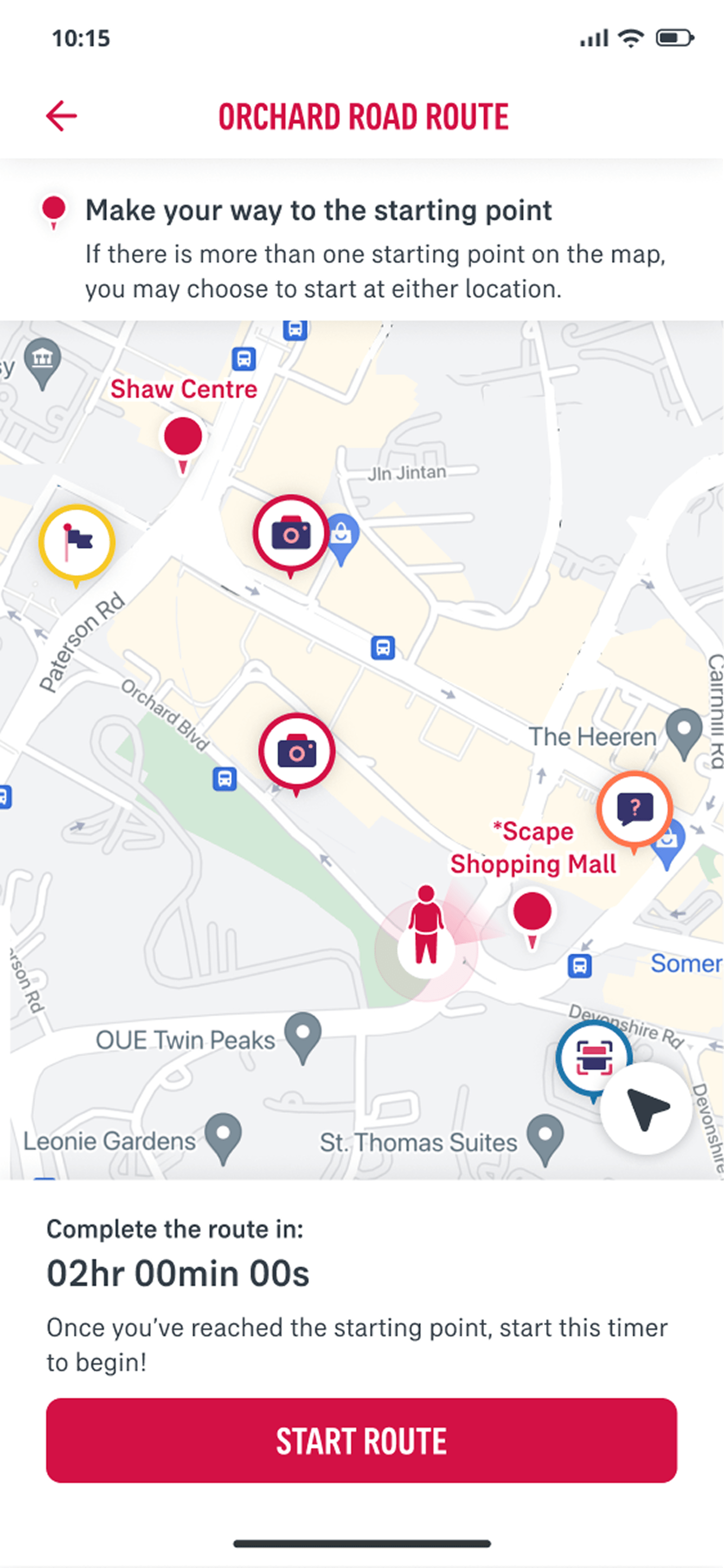Recenter map with the location arrow button

646,1108
